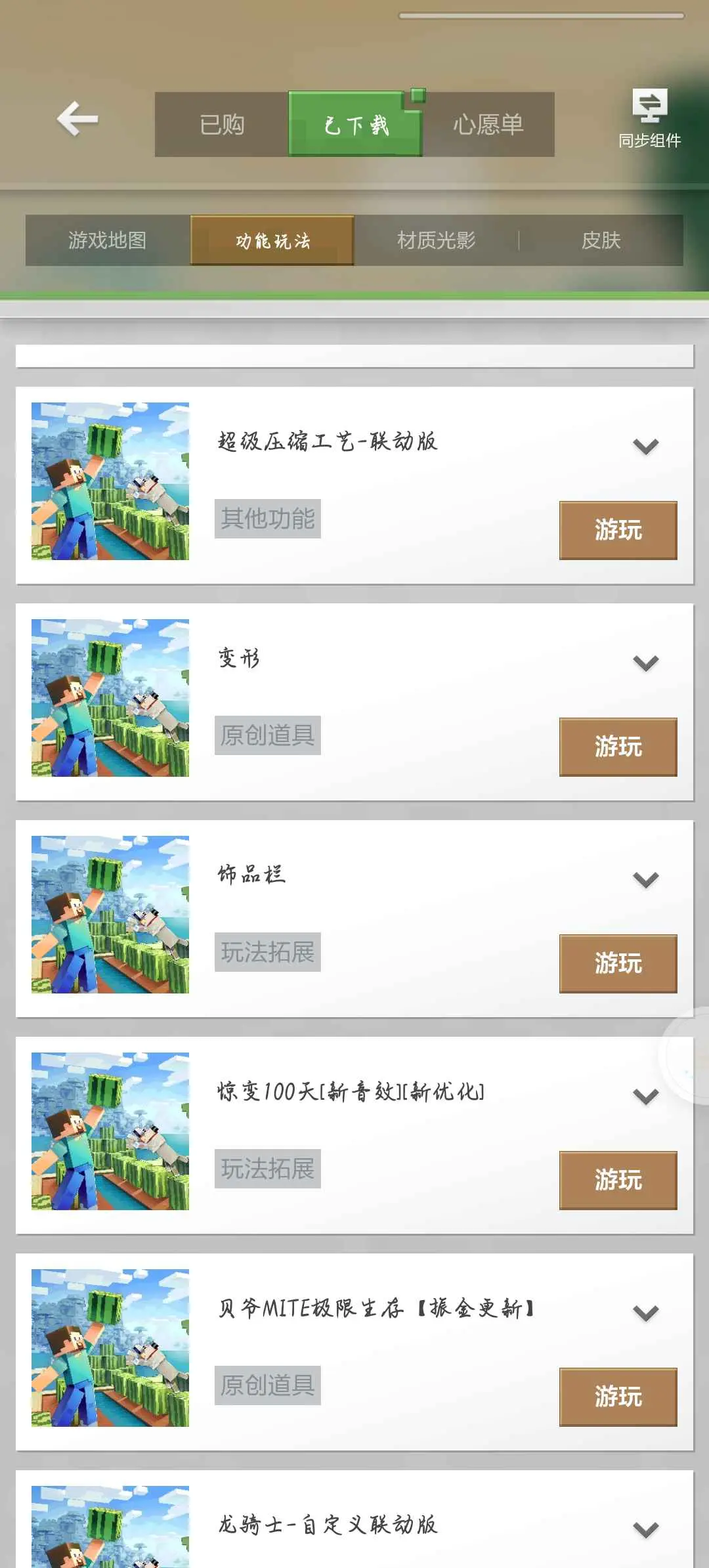Expand 超级压缩工艺-联动版 chevron
The image size is (709, 1568).
pyautogui.click(x=645, y=446)
